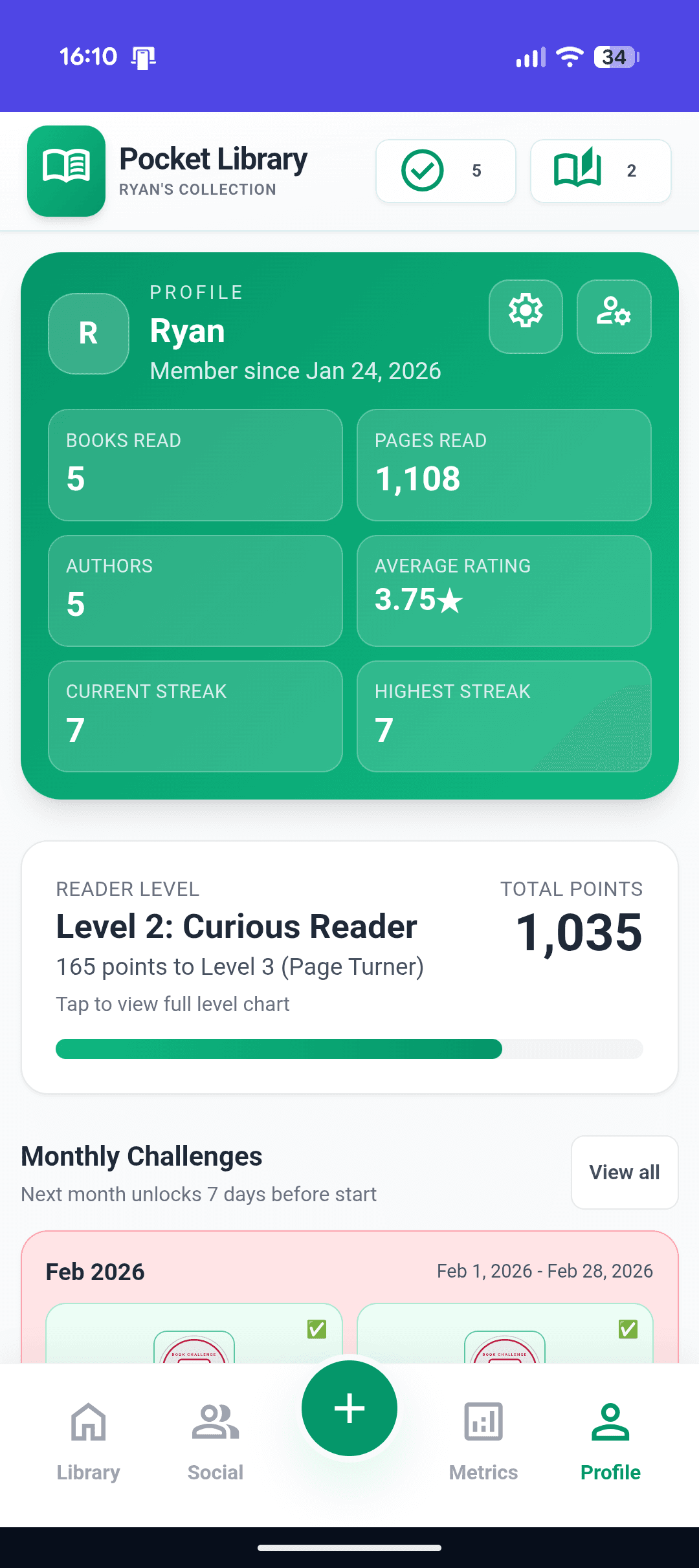The width and height of the screenshot is (699, 1568).
Task: Open the profile settings gear icon
Action: pos(526,316)
